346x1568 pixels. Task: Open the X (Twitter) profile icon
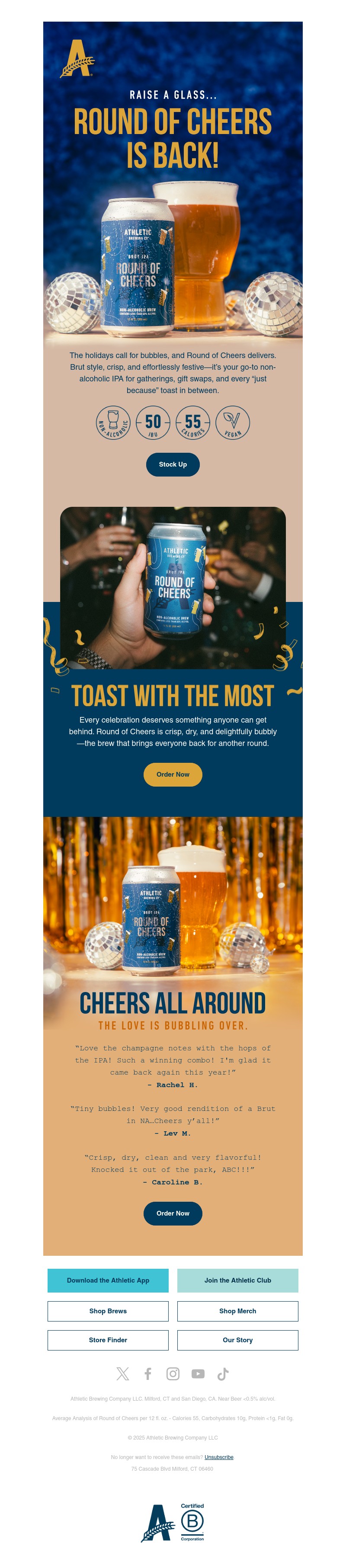pyautogui.click(x=122, y=1373)
